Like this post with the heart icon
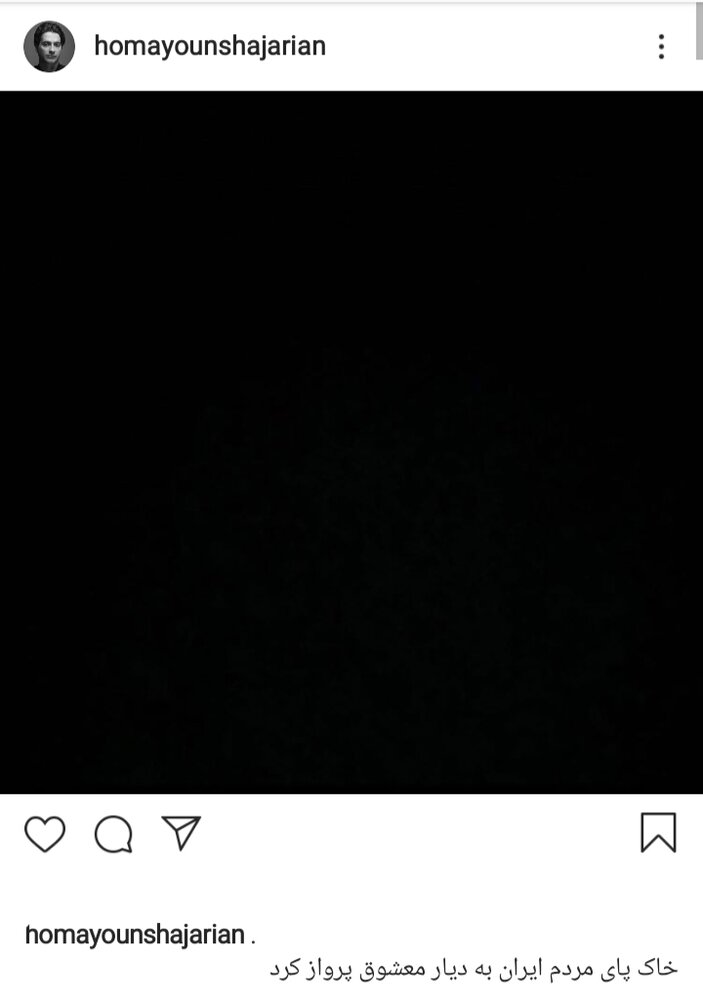Screen dimensions: 703x1000 (44, 833)
